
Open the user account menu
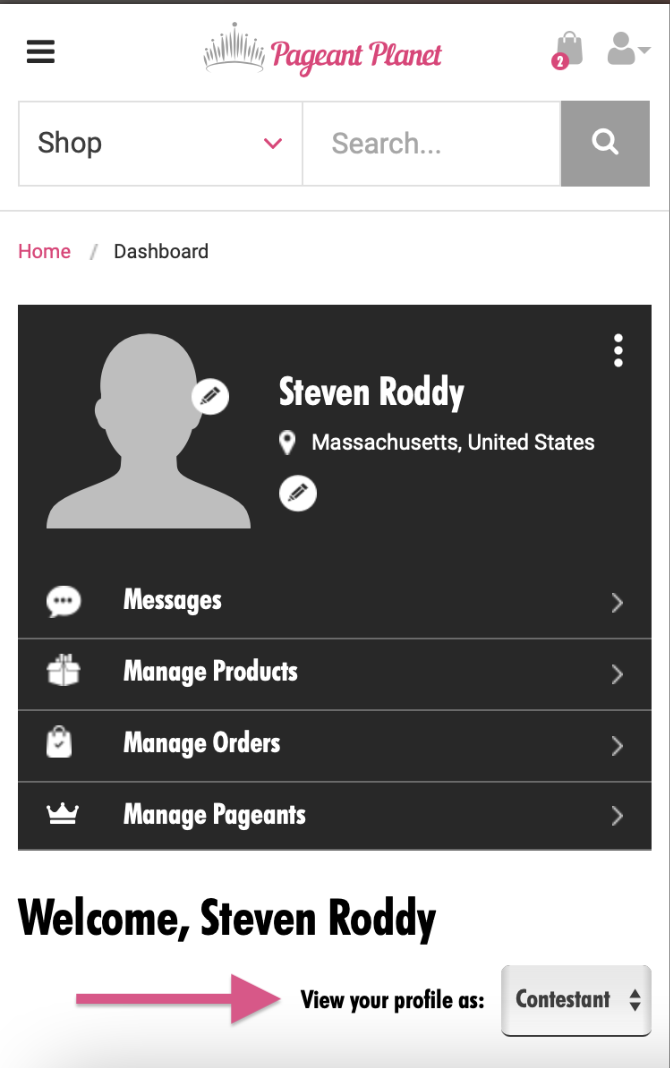[627, 49]
